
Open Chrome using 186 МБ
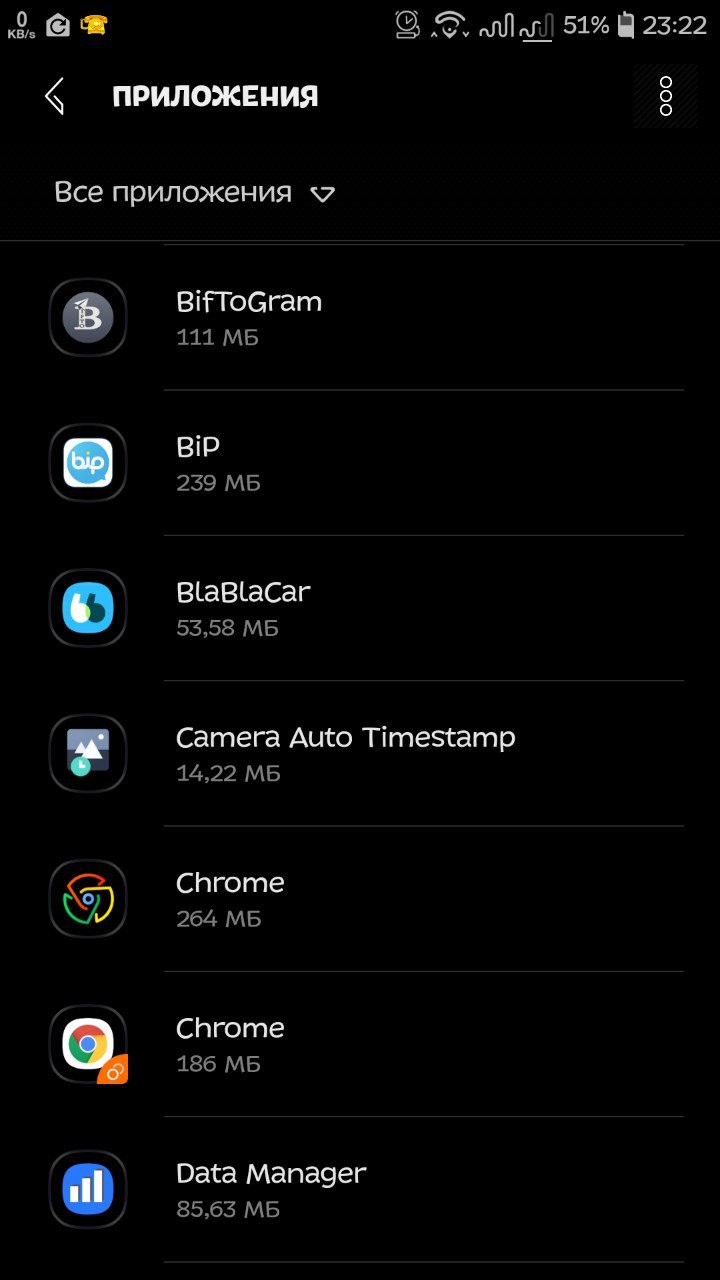tap(360, 1044)
